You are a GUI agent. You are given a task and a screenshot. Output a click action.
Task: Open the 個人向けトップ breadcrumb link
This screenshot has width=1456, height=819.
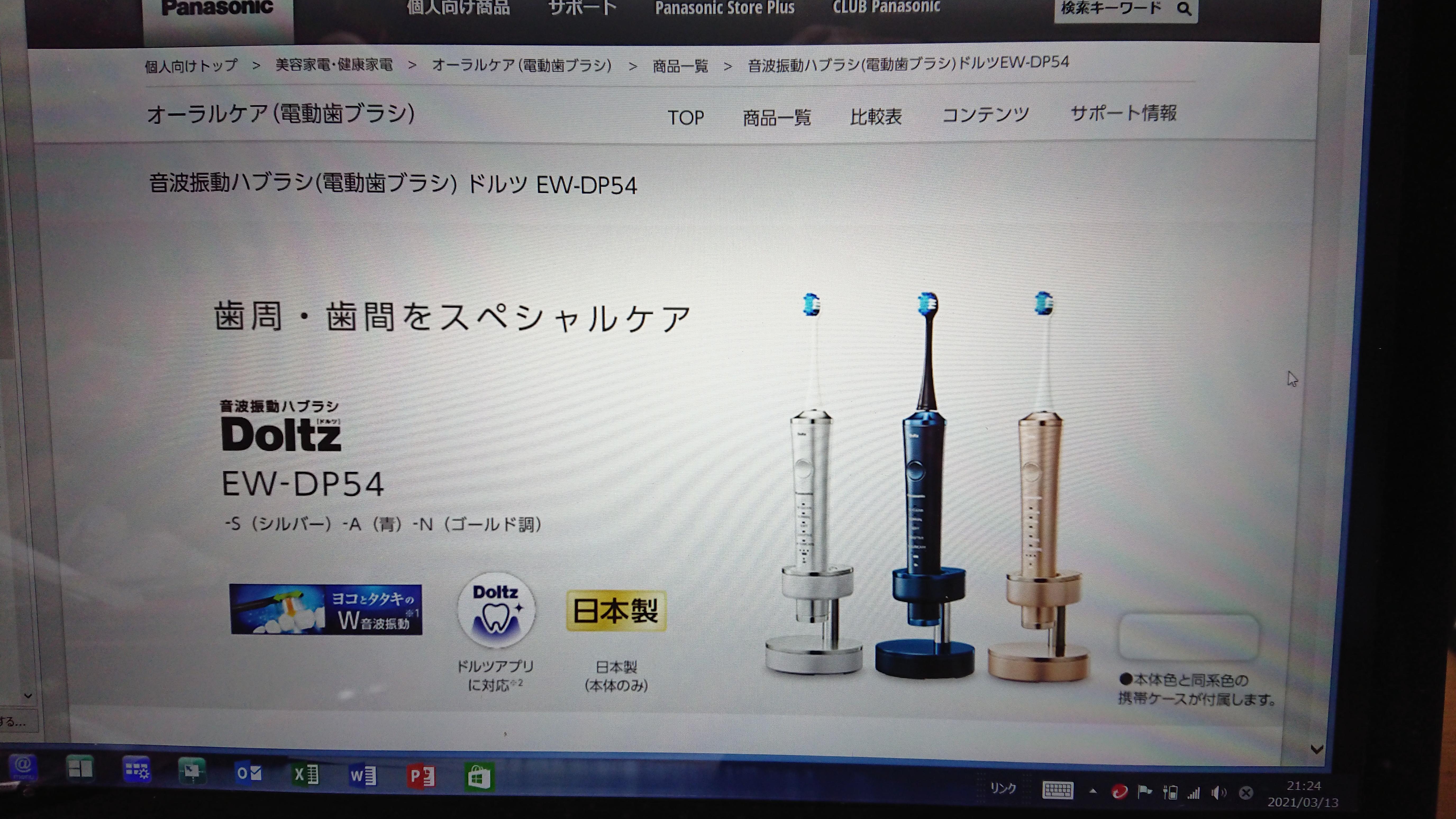pos(191,66)
